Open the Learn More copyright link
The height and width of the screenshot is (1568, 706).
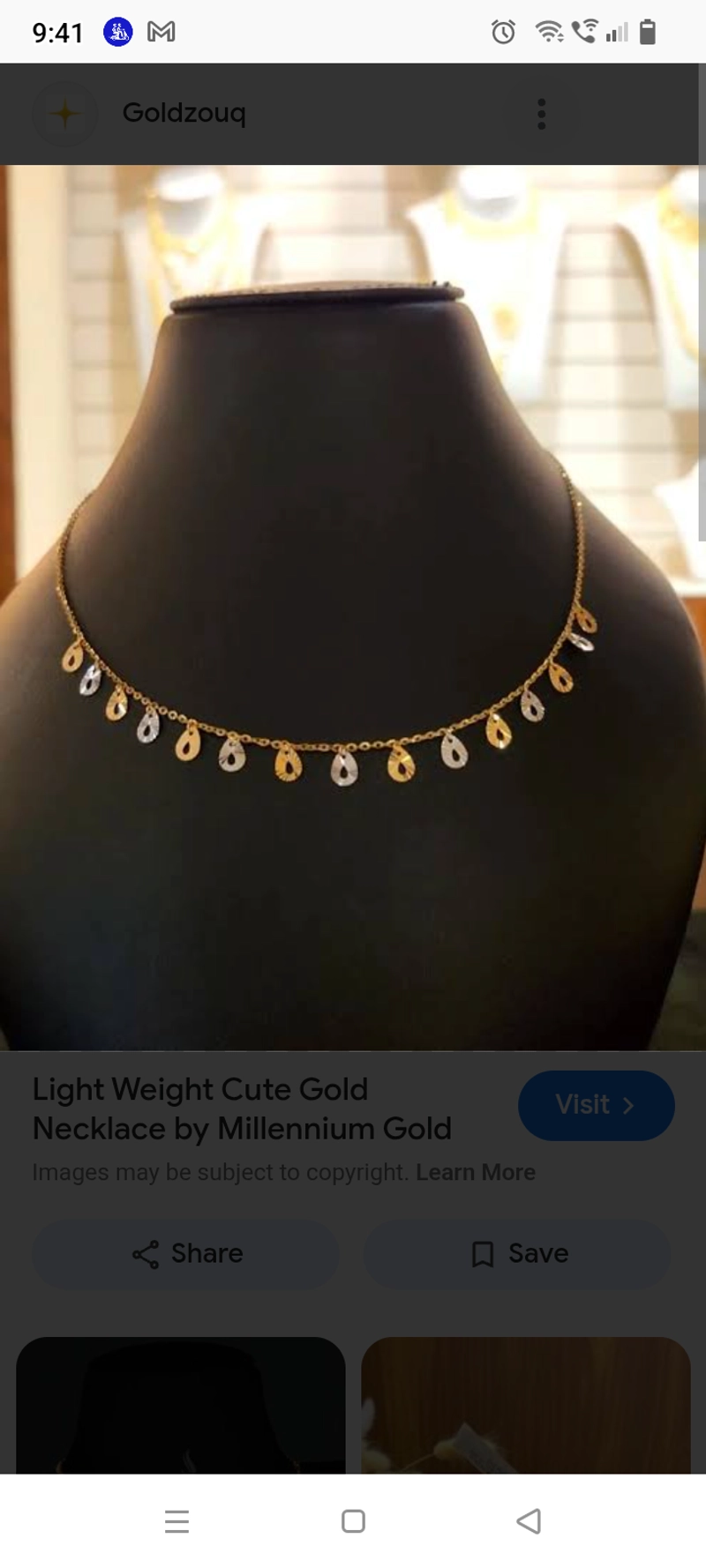tap(476, 1172)
